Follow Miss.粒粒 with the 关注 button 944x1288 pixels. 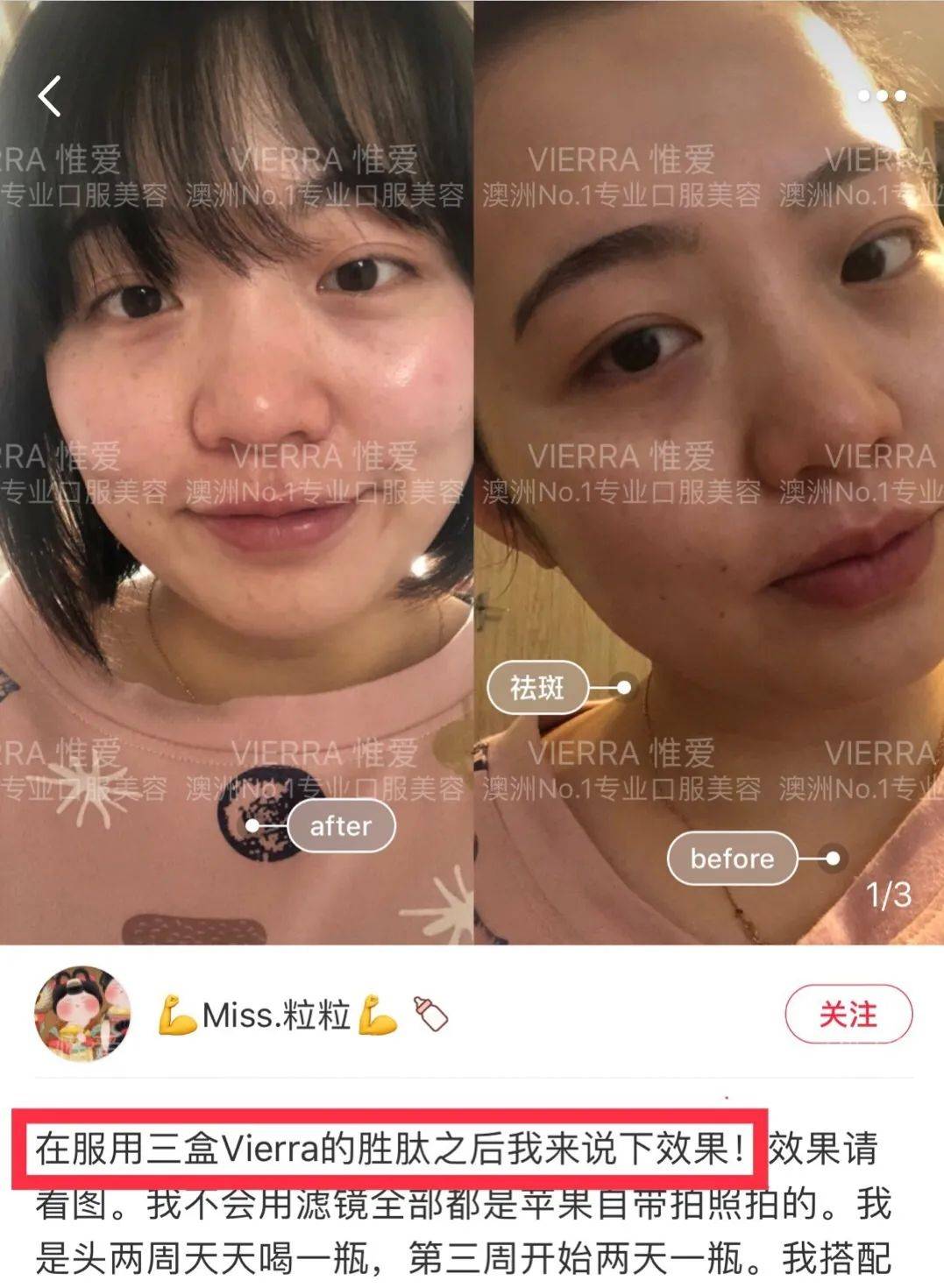(x=848, y=1015)
